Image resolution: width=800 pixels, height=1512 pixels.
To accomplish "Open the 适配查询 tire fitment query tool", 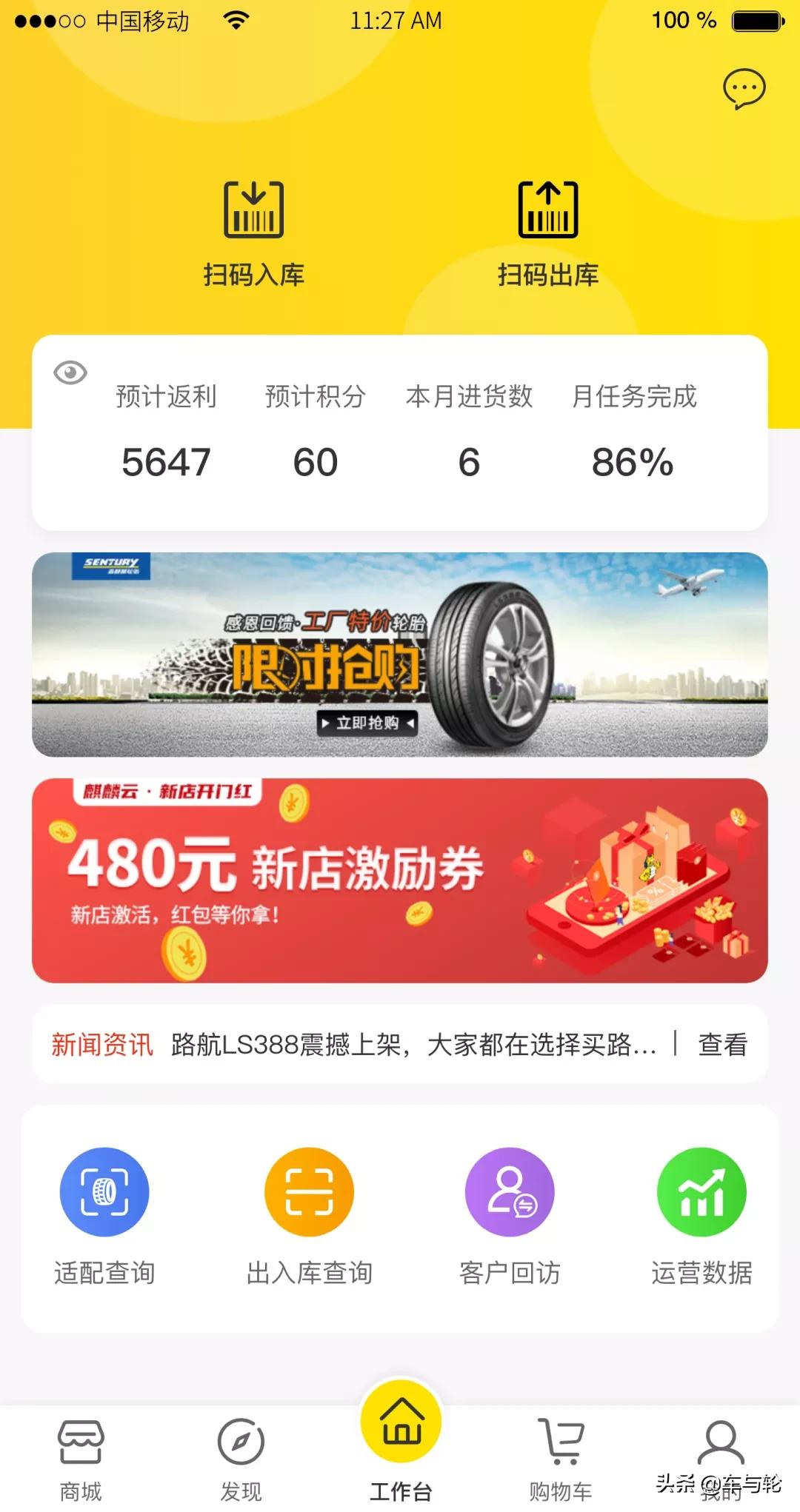I will tap(104, 1192).
